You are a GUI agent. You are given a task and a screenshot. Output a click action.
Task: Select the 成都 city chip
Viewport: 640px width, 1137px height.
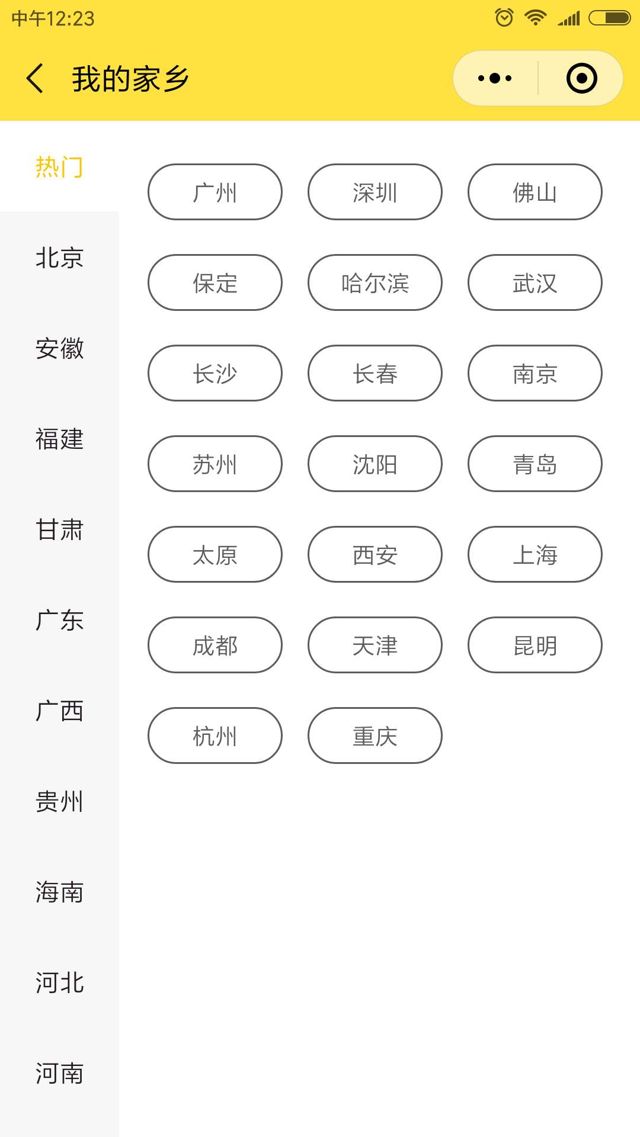[x=215, y=645]
